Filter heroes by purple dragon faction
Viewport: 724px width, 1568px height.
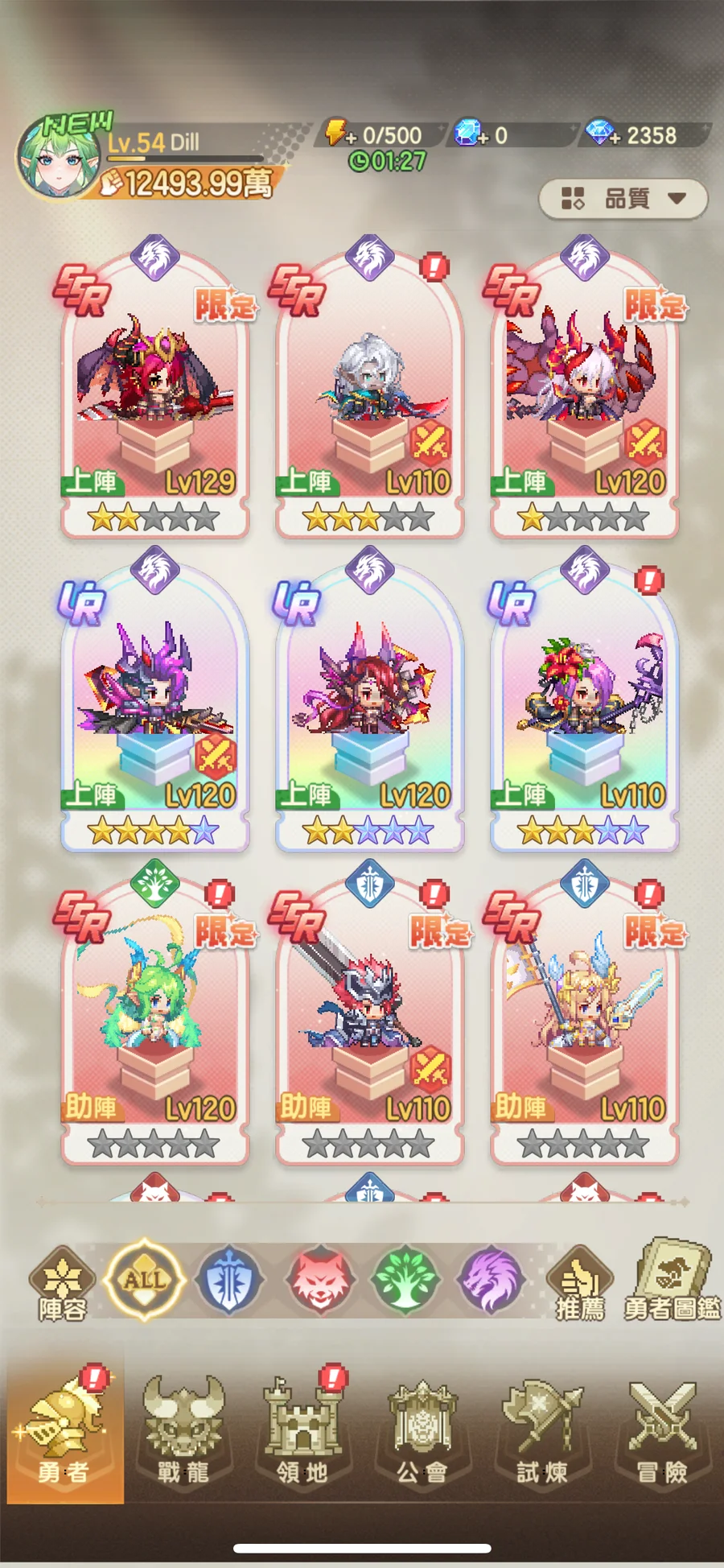492,1280
